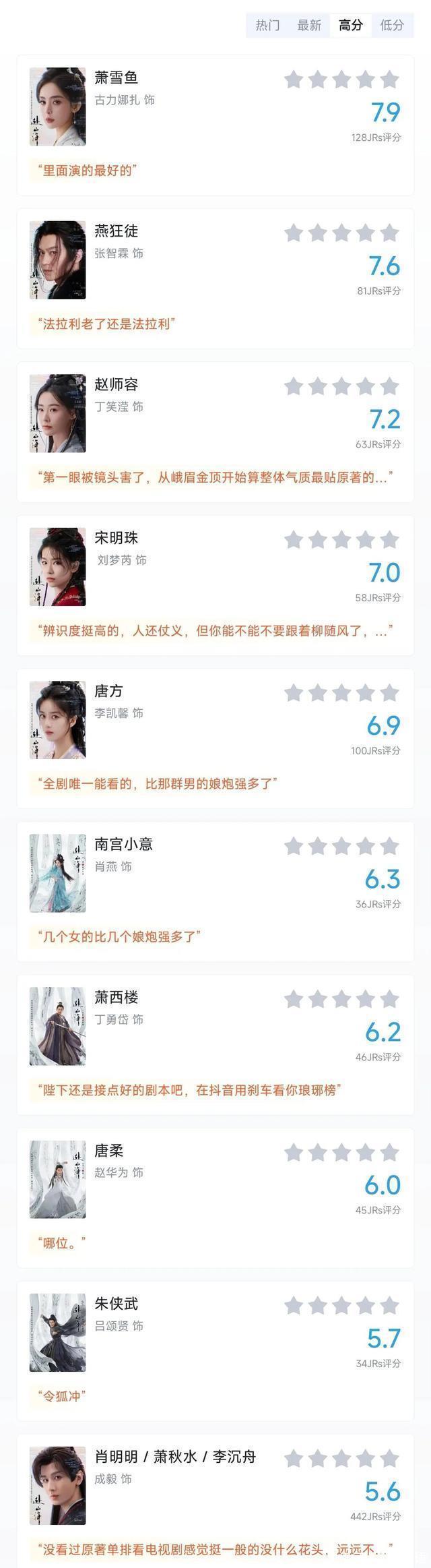Switch to the 最新 sorting tab
Screen dimensions: 431x1568
[309, 26]
